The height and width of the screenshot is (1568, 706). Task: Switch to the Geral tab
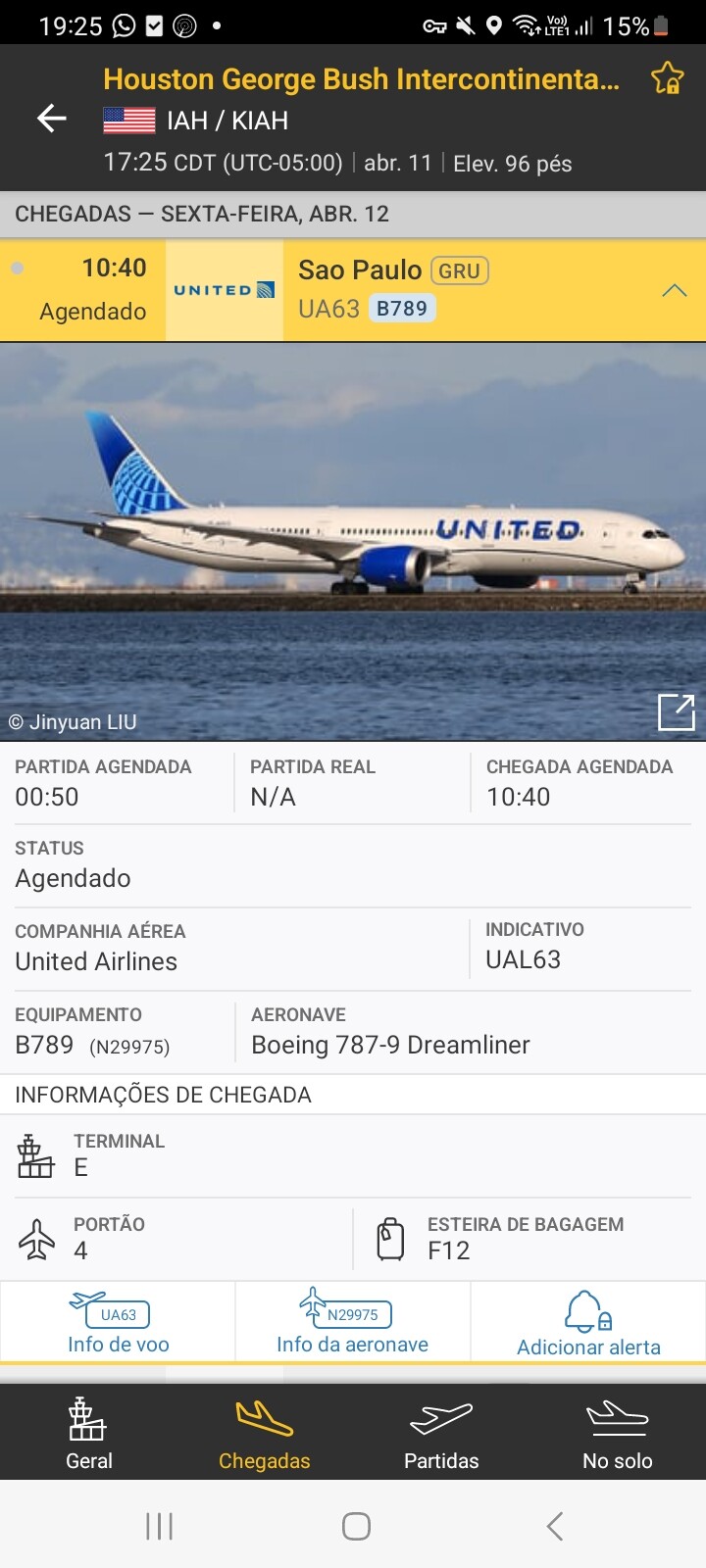[88, 1433]
